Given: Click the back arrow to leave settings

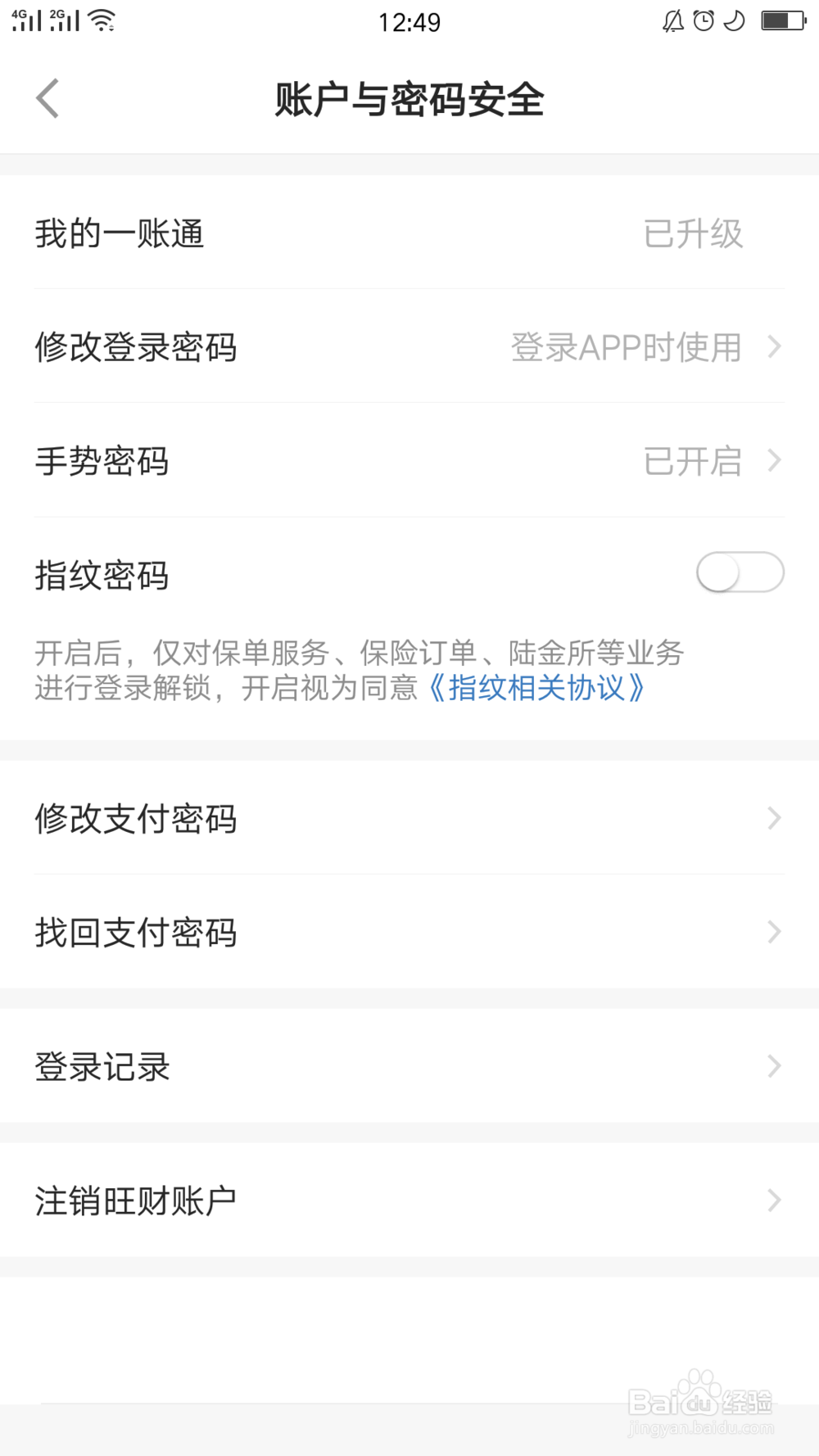Looking at the screenshot, I should point(47,97).
